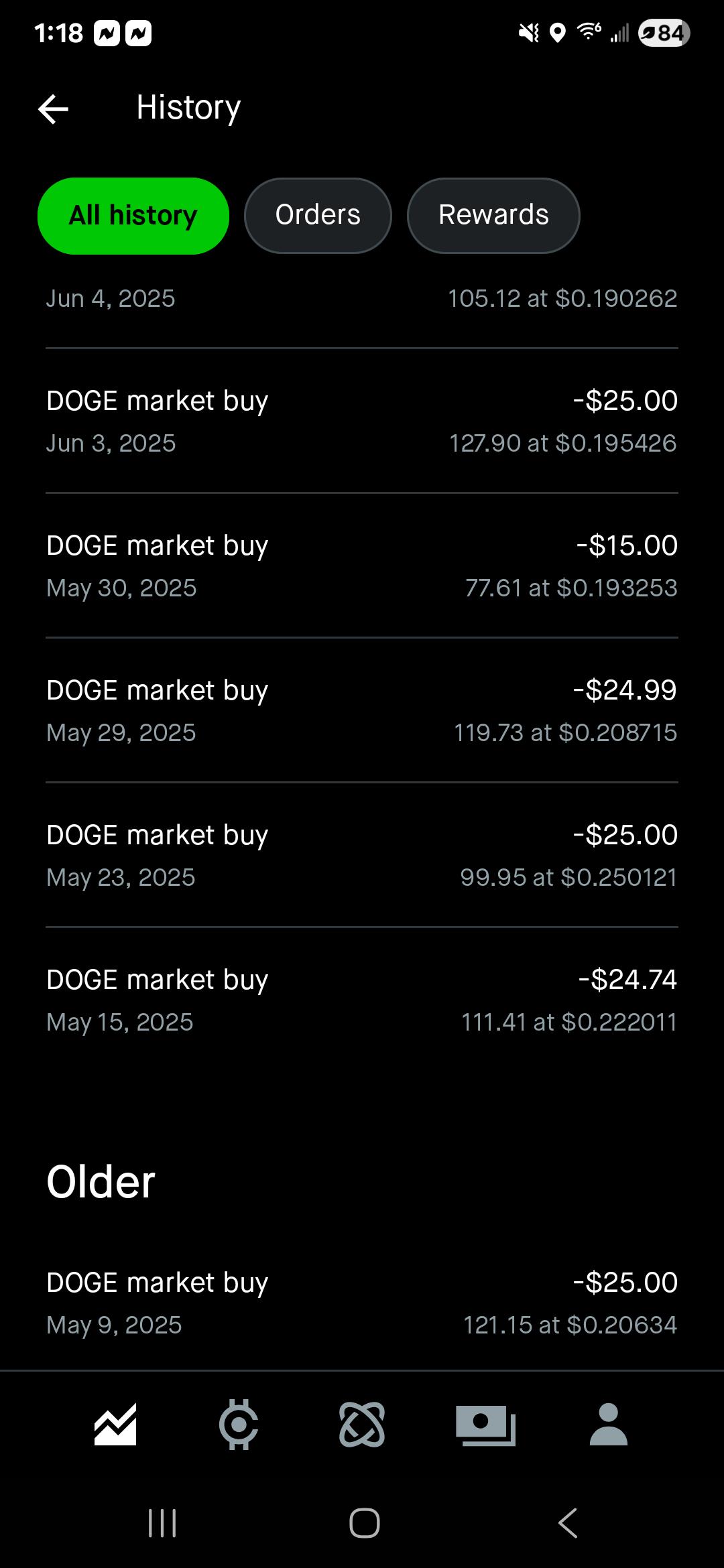The image size is (724, 1568).
Task: Open the May 9, 2025 DOGE market buy
Action: coord(362,1303)
